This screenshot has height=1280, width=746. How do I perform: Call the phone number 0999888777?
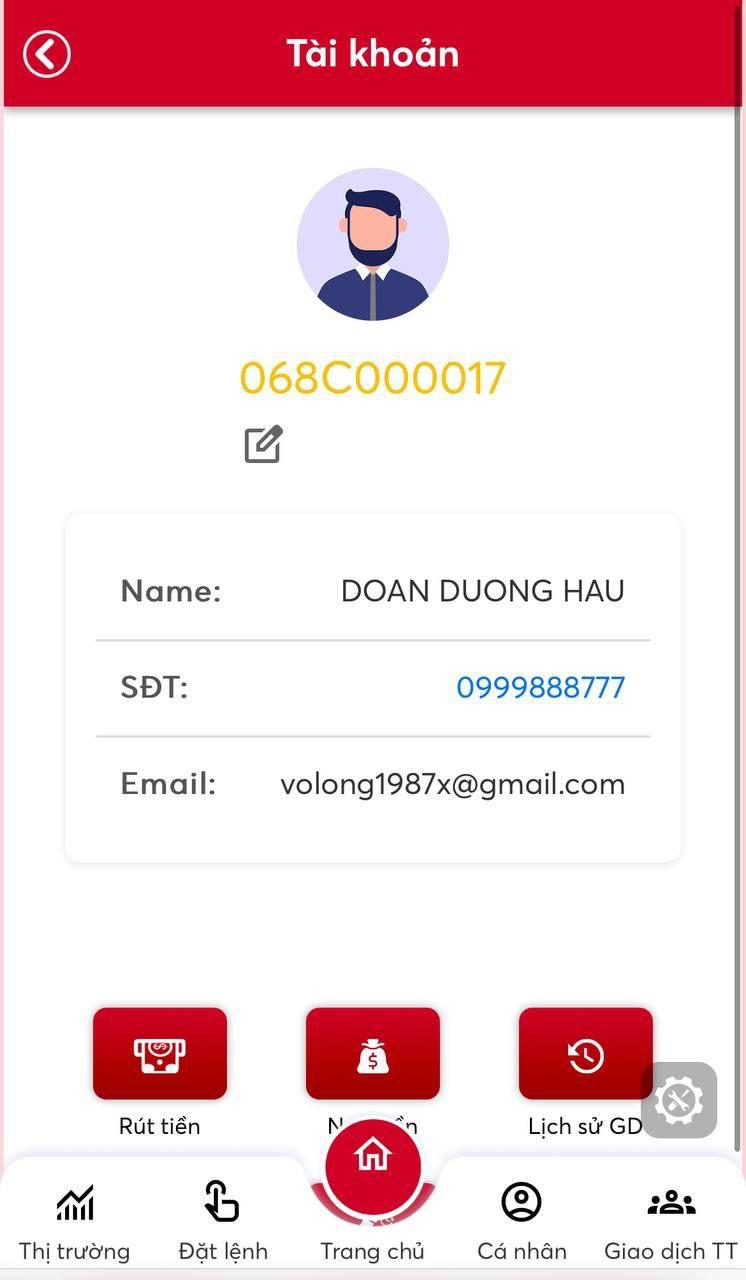click(x=540, y=688)
